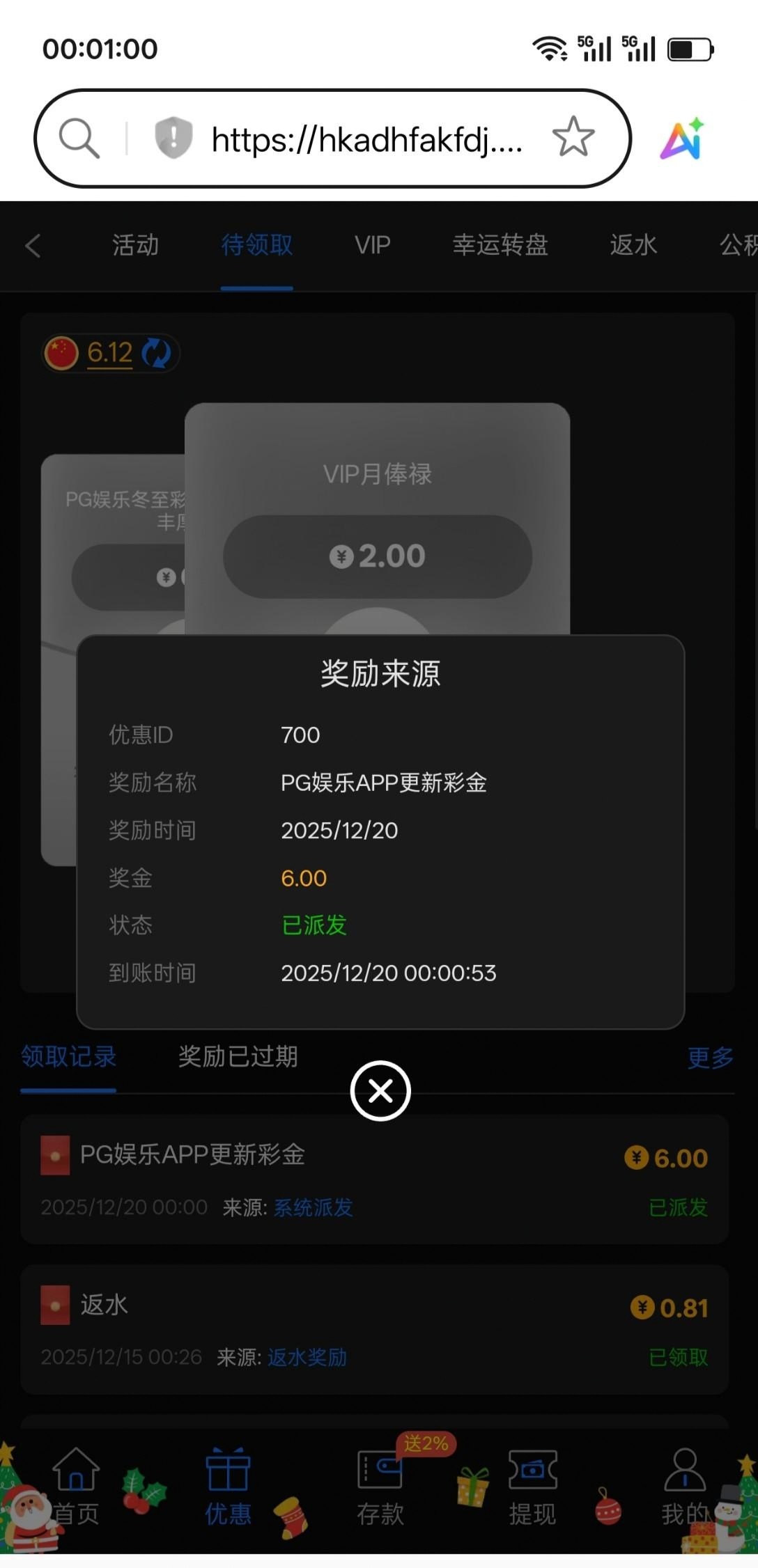
Task: Open the browser AI assistant icon
Action: click(x=682, y=139)
